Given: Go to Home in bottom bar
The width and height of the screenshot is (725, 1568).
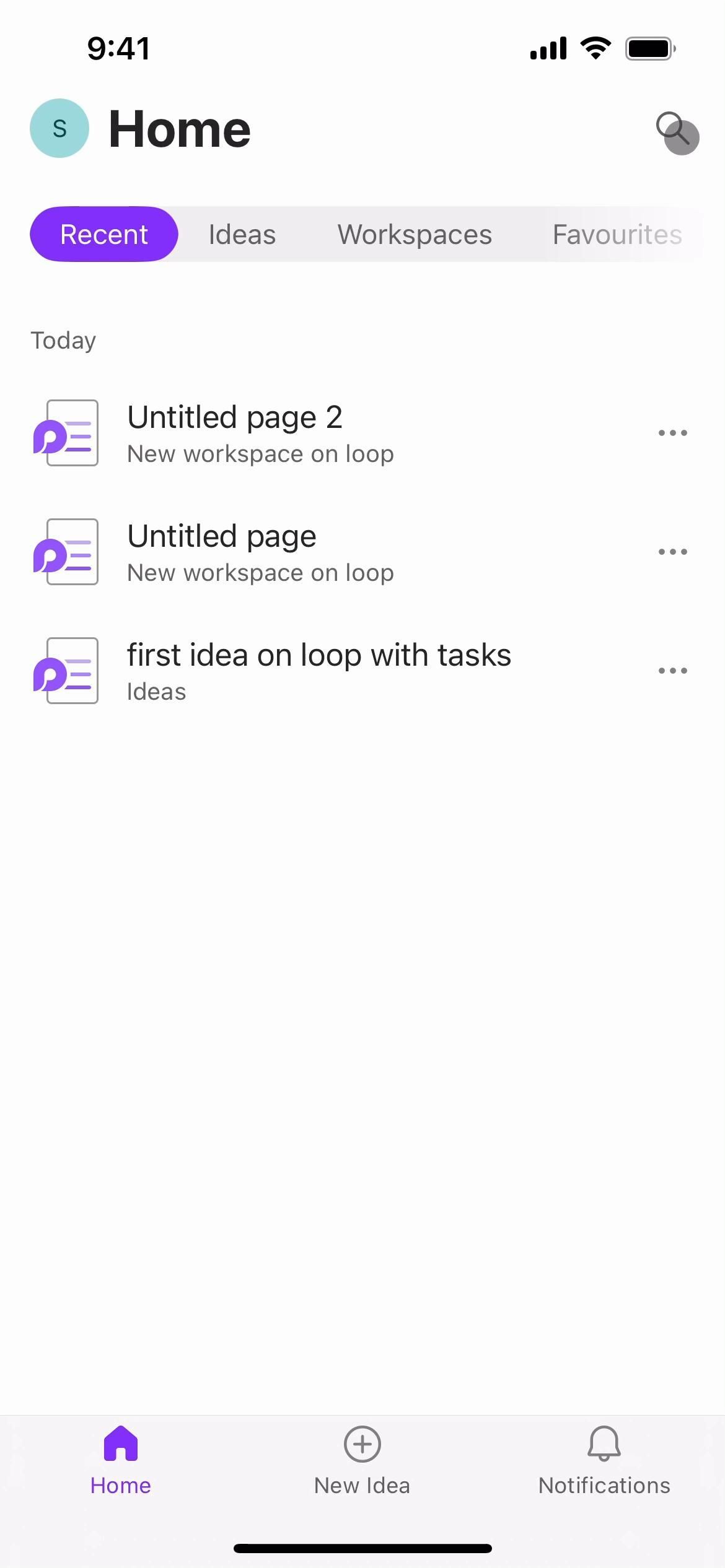Looking at the screenshot, I should 121,1460.
